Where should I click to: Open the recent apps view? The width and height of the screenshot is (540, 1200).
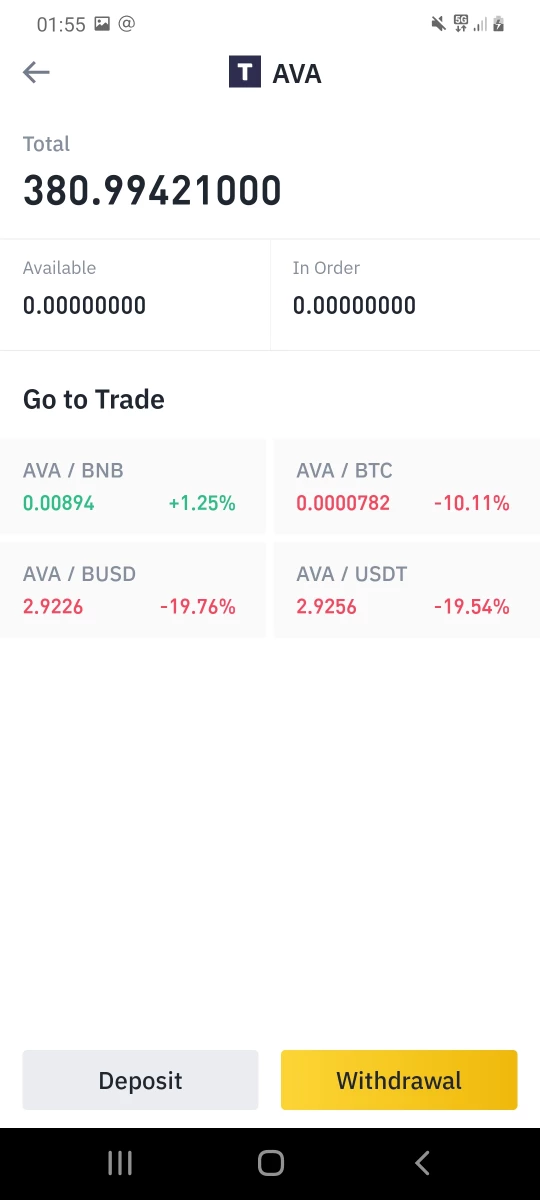click(120, 1163)
